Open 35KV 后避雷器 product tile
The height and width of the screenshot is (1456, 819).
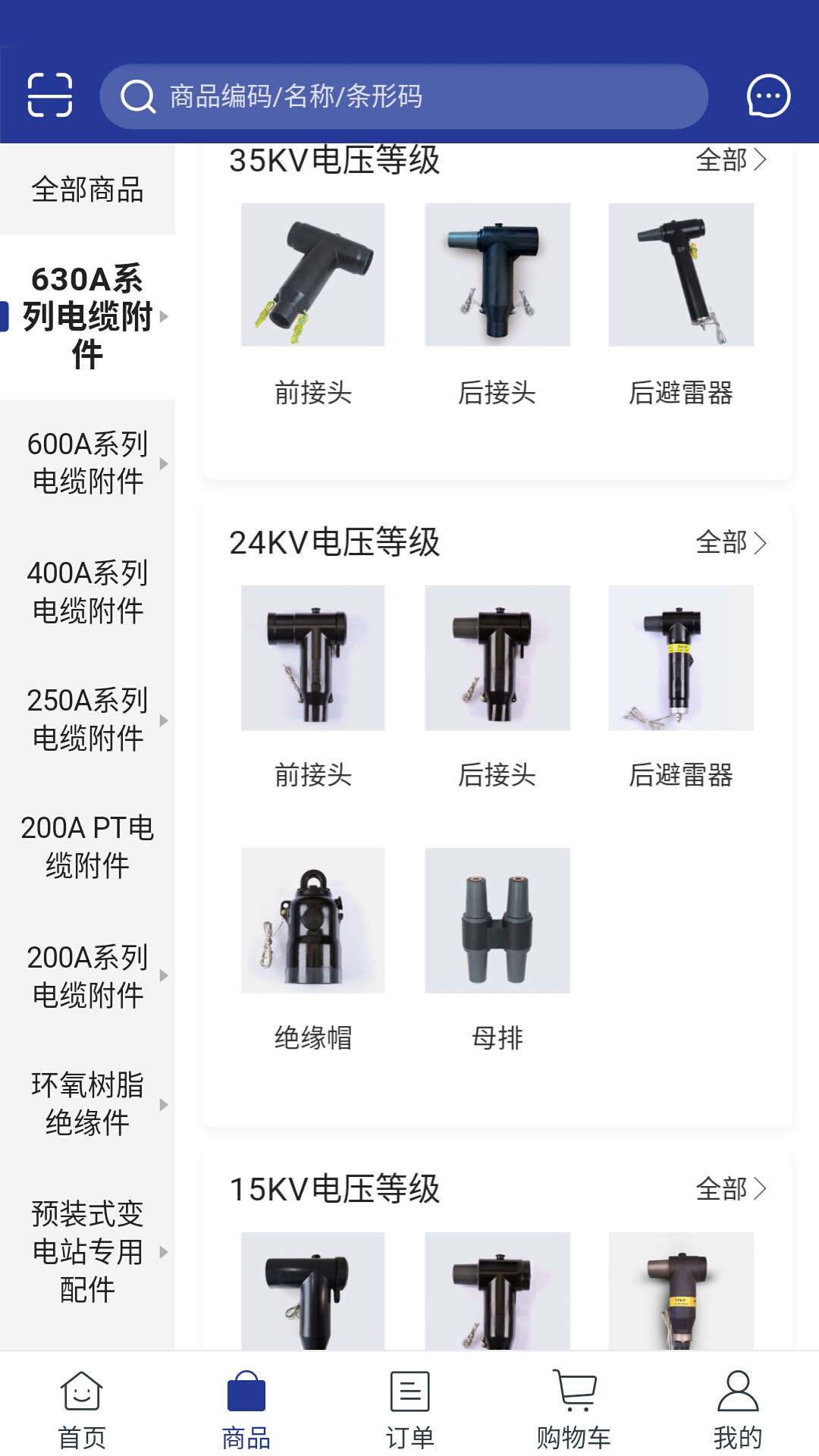coord(681,303)
